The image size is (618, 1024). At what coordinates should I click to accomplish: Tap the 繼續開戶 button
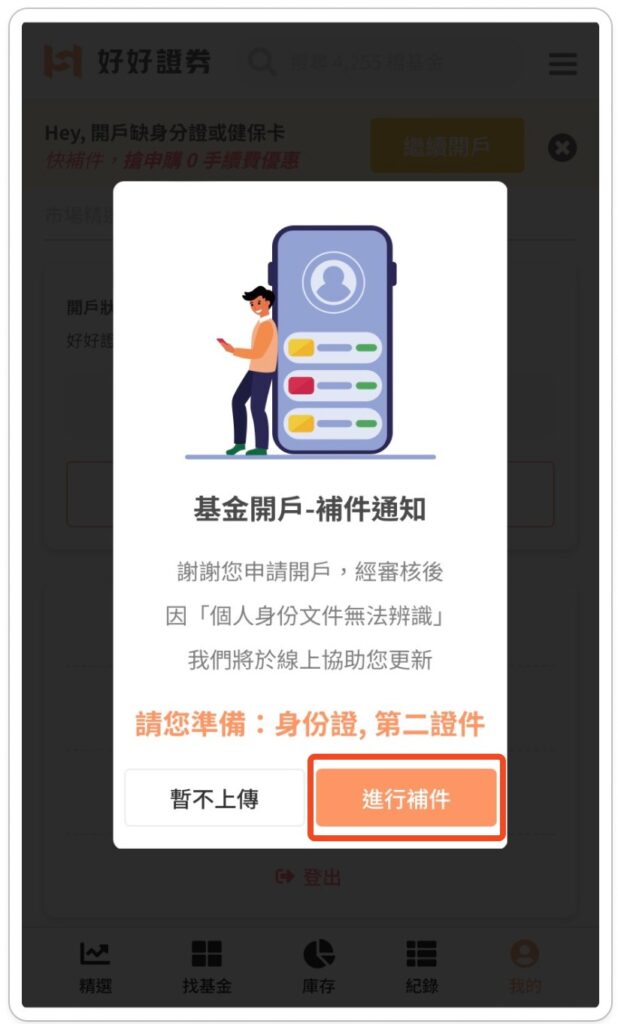pos(447,147)
